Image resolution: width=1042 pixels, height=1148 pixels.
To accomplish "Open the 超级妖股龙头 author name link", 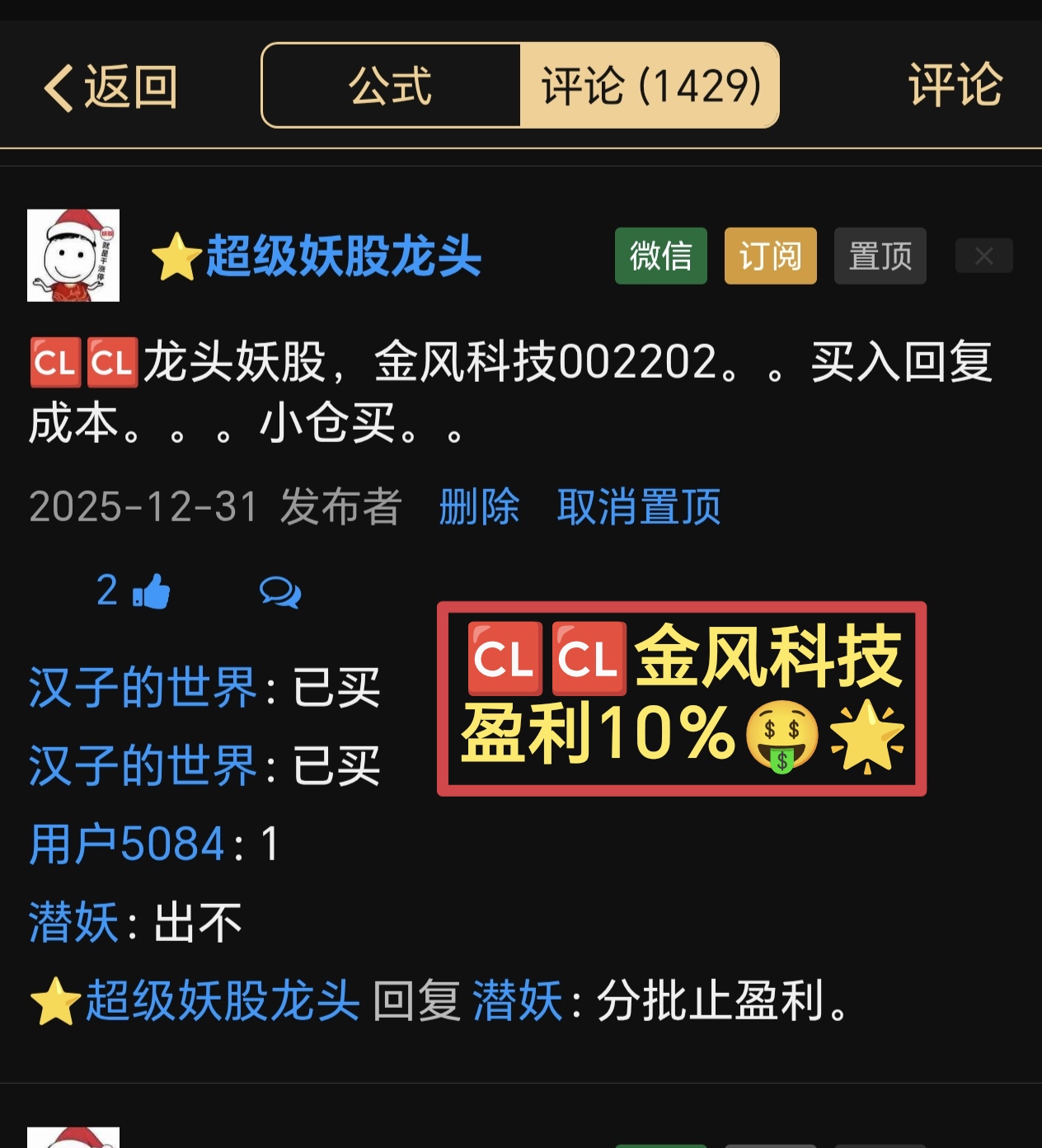I will 343,256.
